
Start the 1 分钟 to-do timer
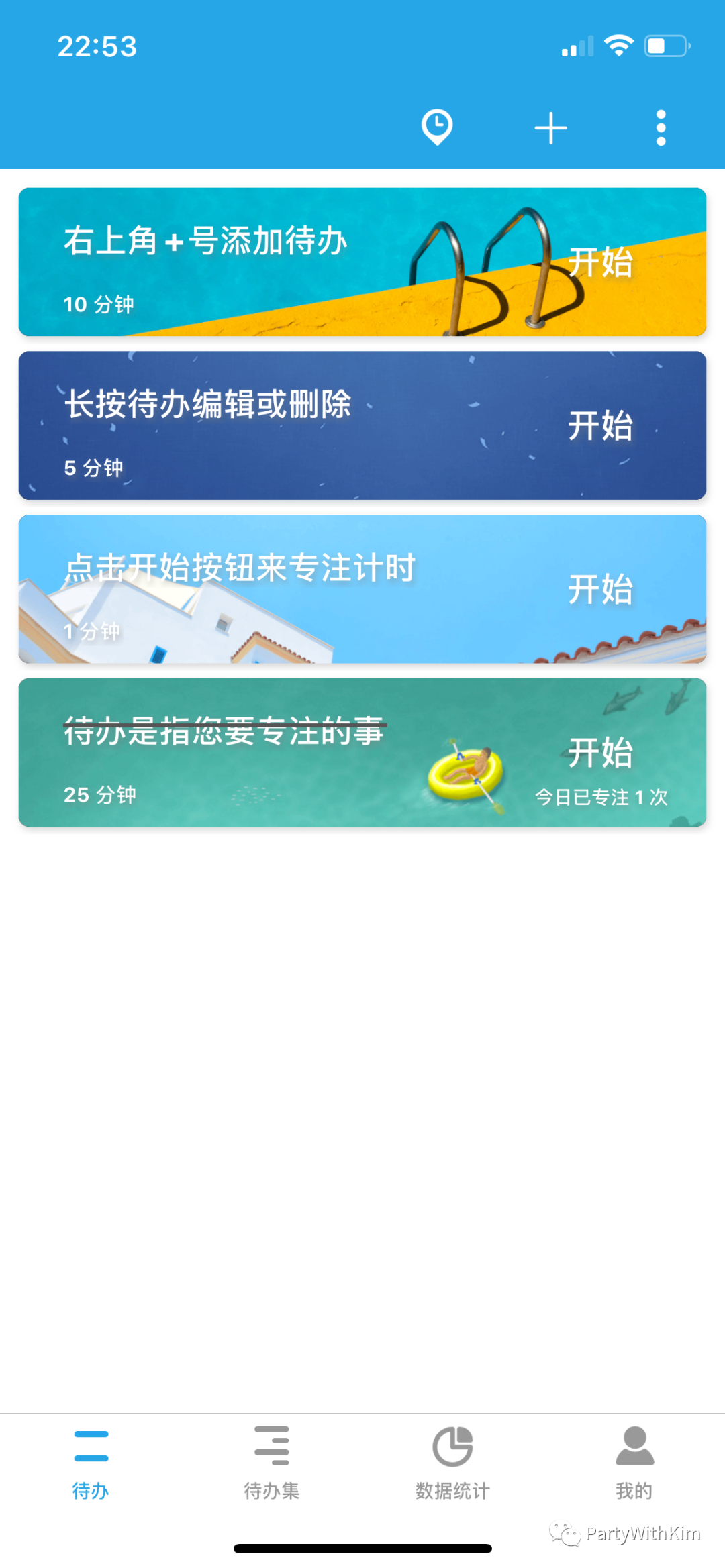tap(600, 589)
